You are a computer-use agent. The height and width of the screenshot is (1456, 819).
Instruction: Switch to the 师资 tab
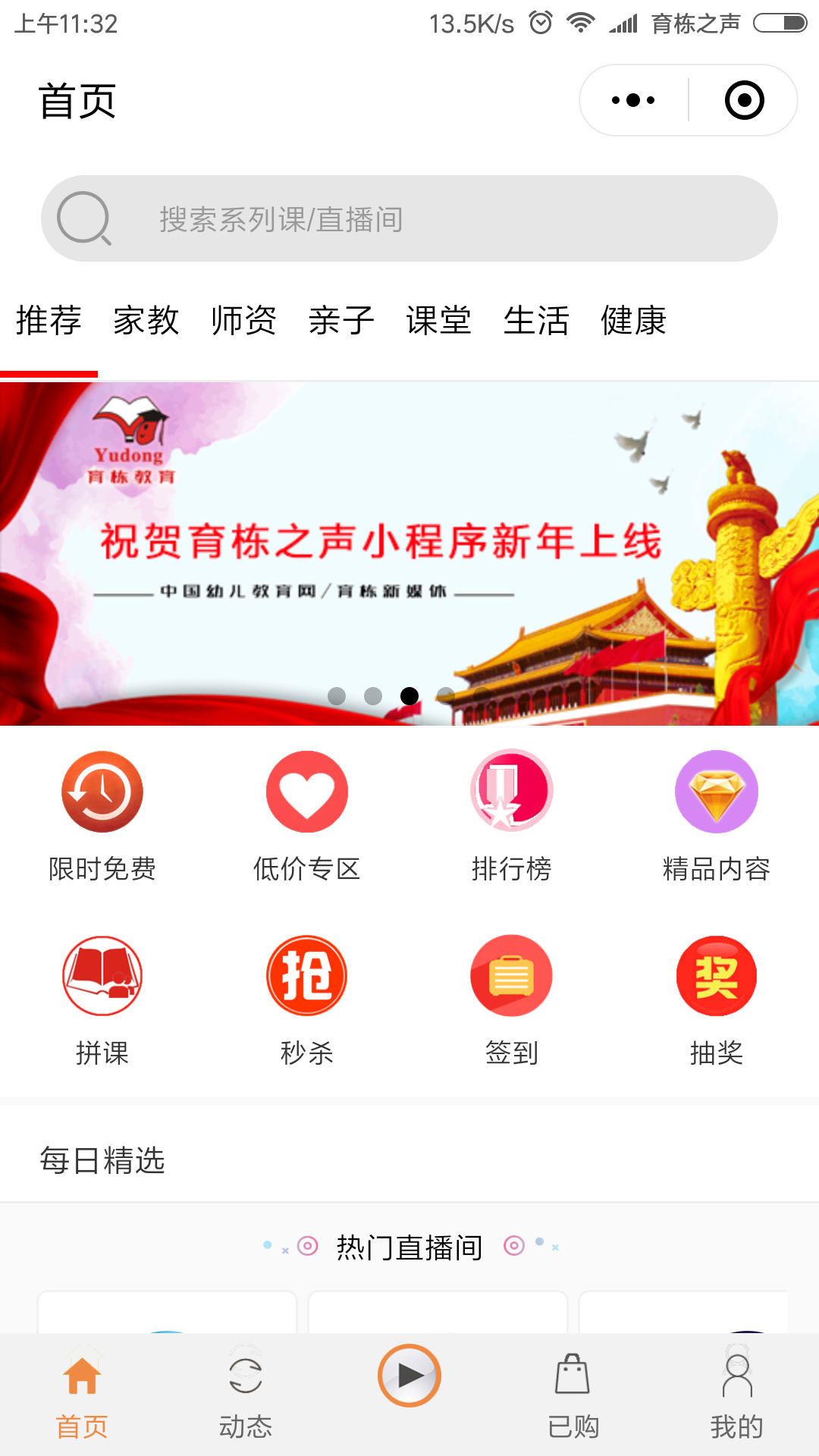pos(243,321)
